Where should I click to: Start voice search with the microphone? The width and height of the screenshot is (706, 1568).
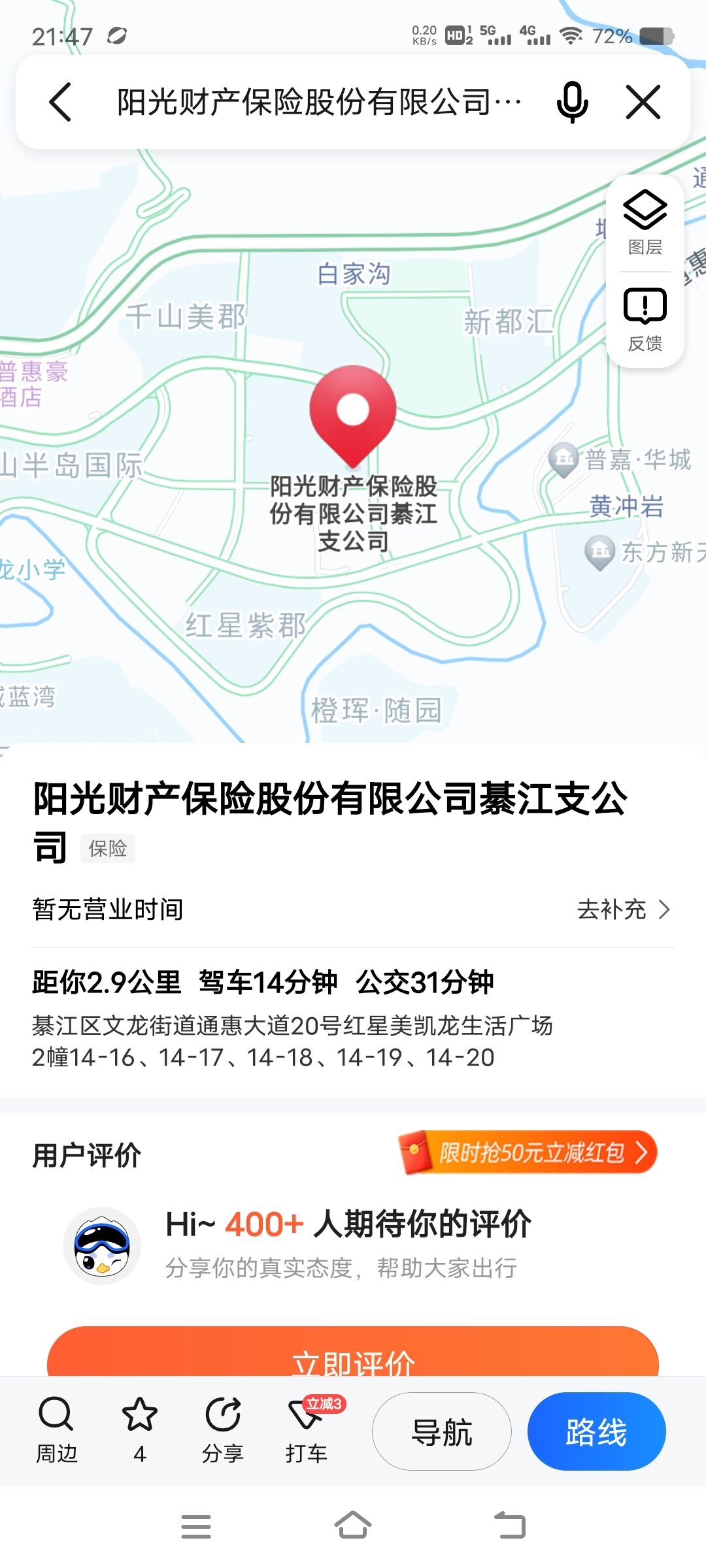coord(572,102)
